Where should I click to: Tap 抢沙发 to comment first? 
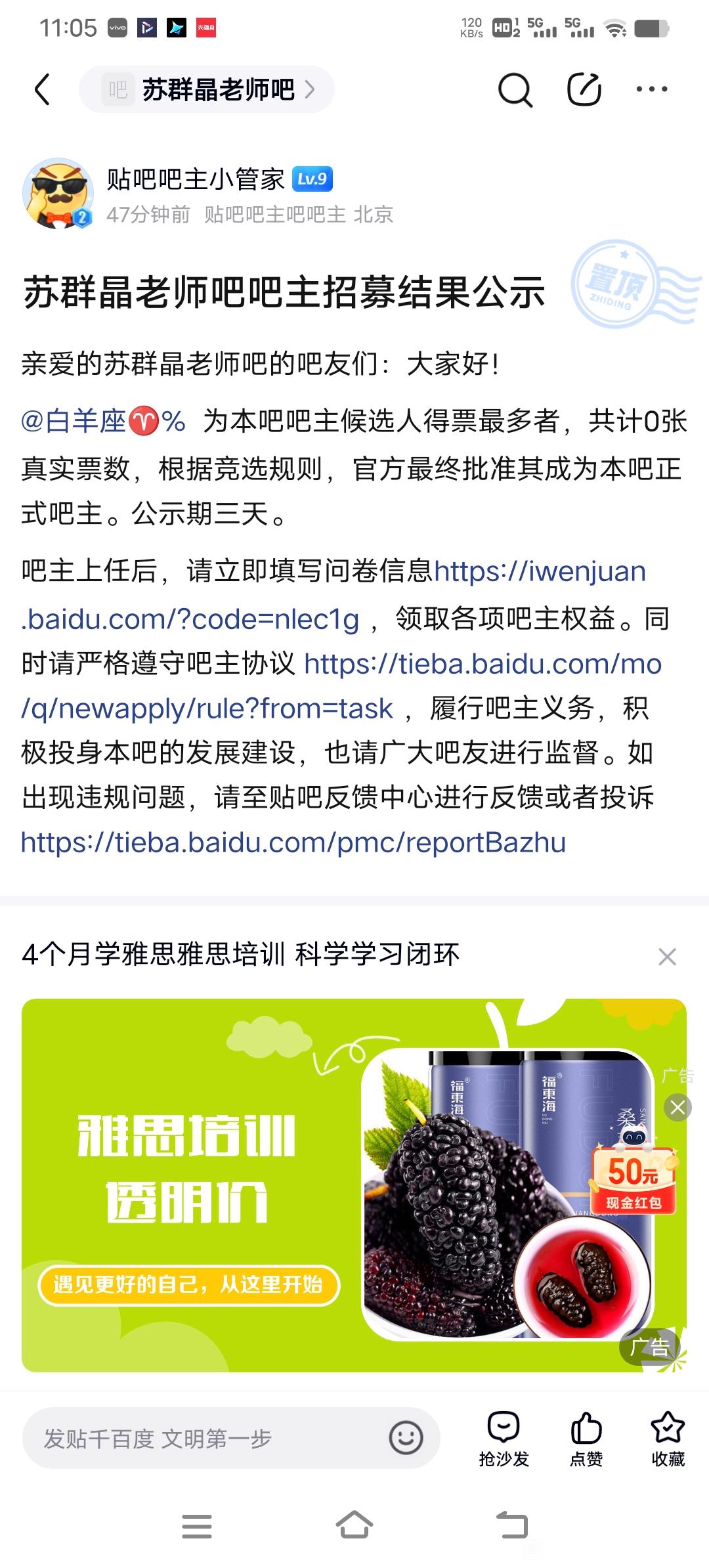(x=504, y=1439)
